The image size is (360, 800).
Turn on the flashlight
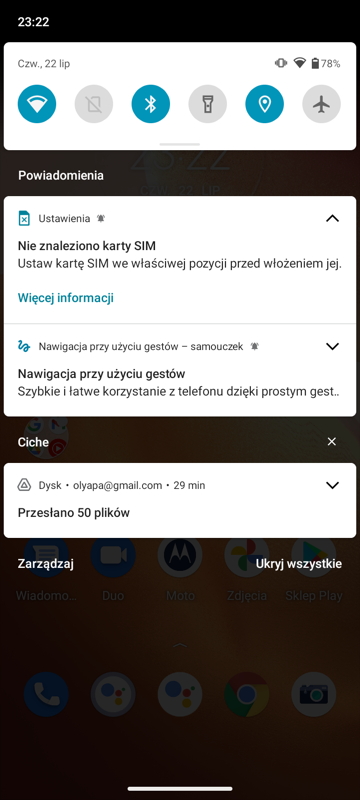208,104
